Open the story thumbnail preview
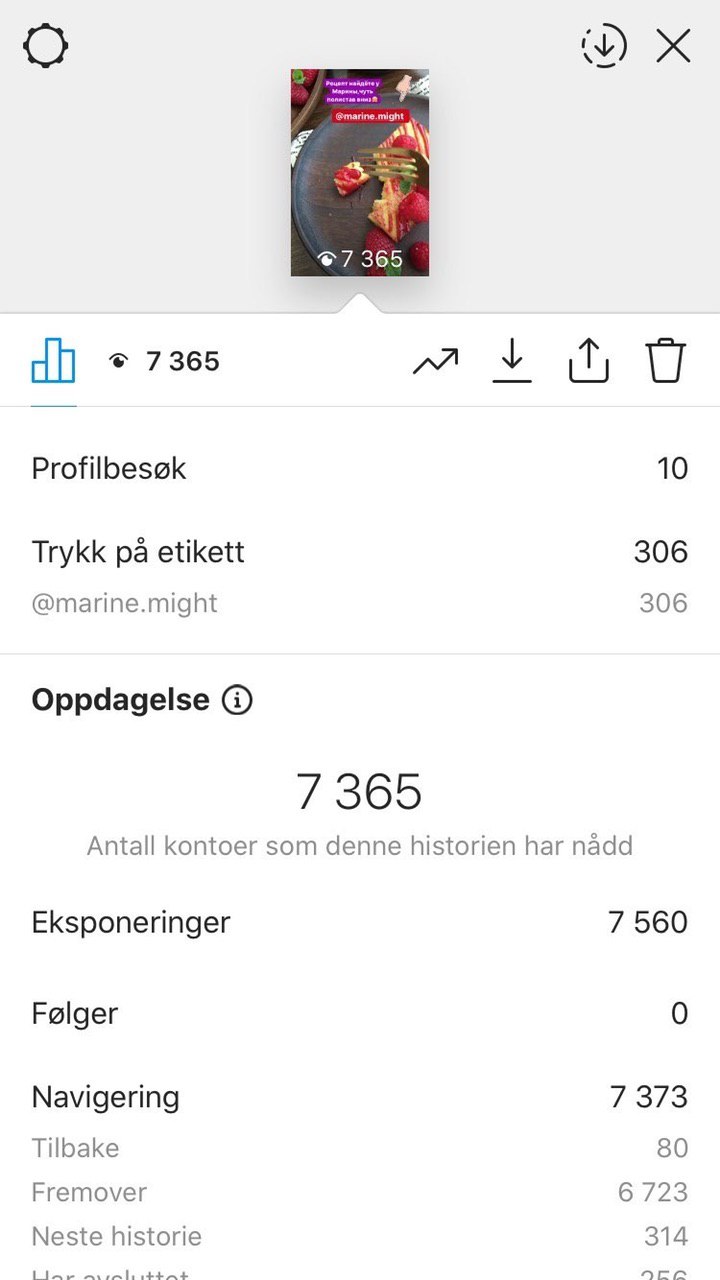720x1280 pixels. [x=360, y=172]
